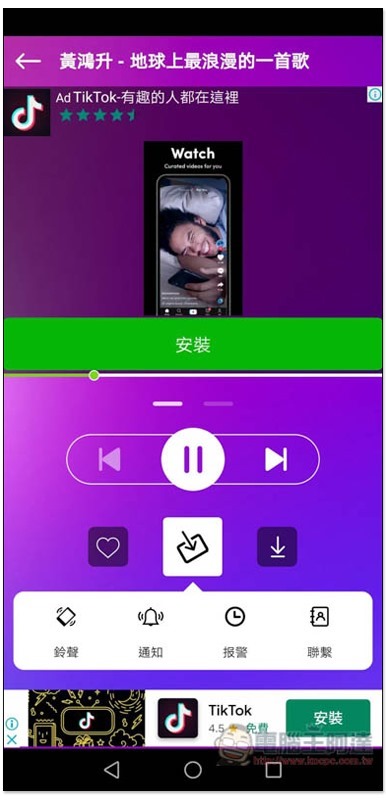Tap the green 安裝 button in TikTok ad
This screenshot has width=386, height=800.
tap(193, 344)
